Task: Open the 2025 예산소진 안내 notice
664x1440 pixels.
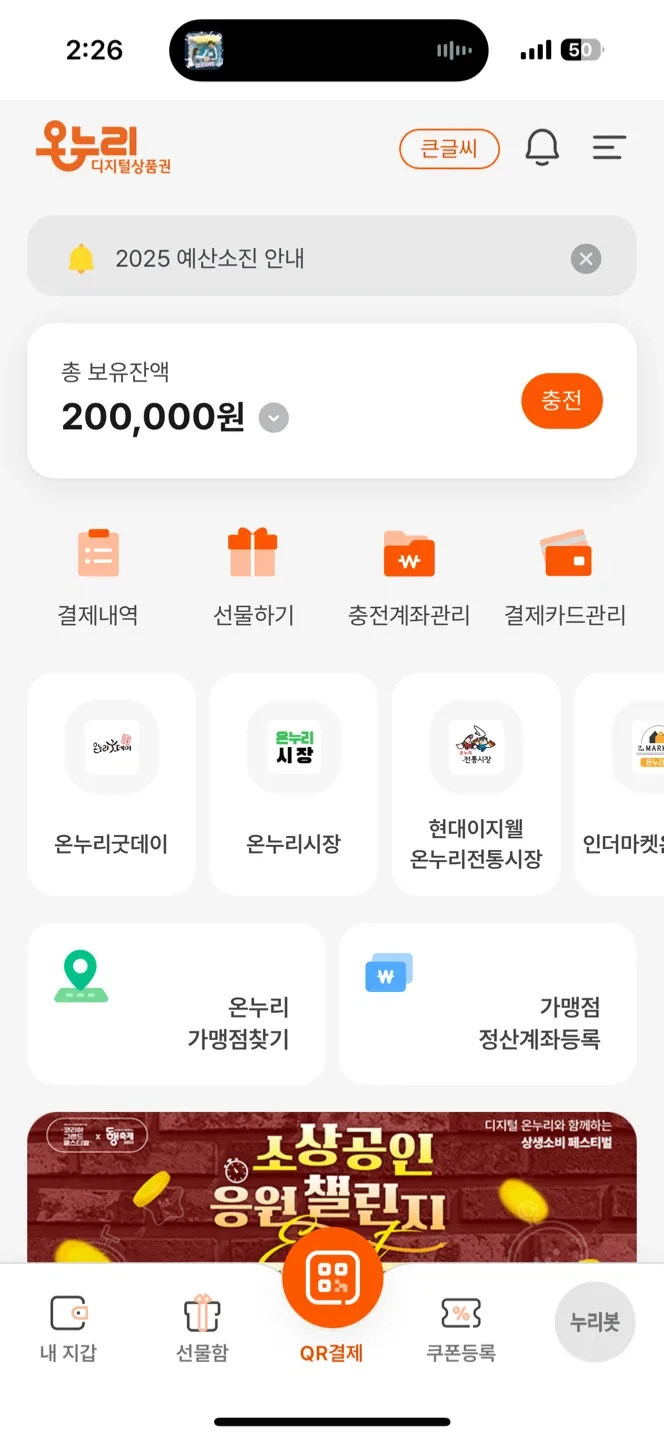Action: pyautogui.click(x=300, y=259)
